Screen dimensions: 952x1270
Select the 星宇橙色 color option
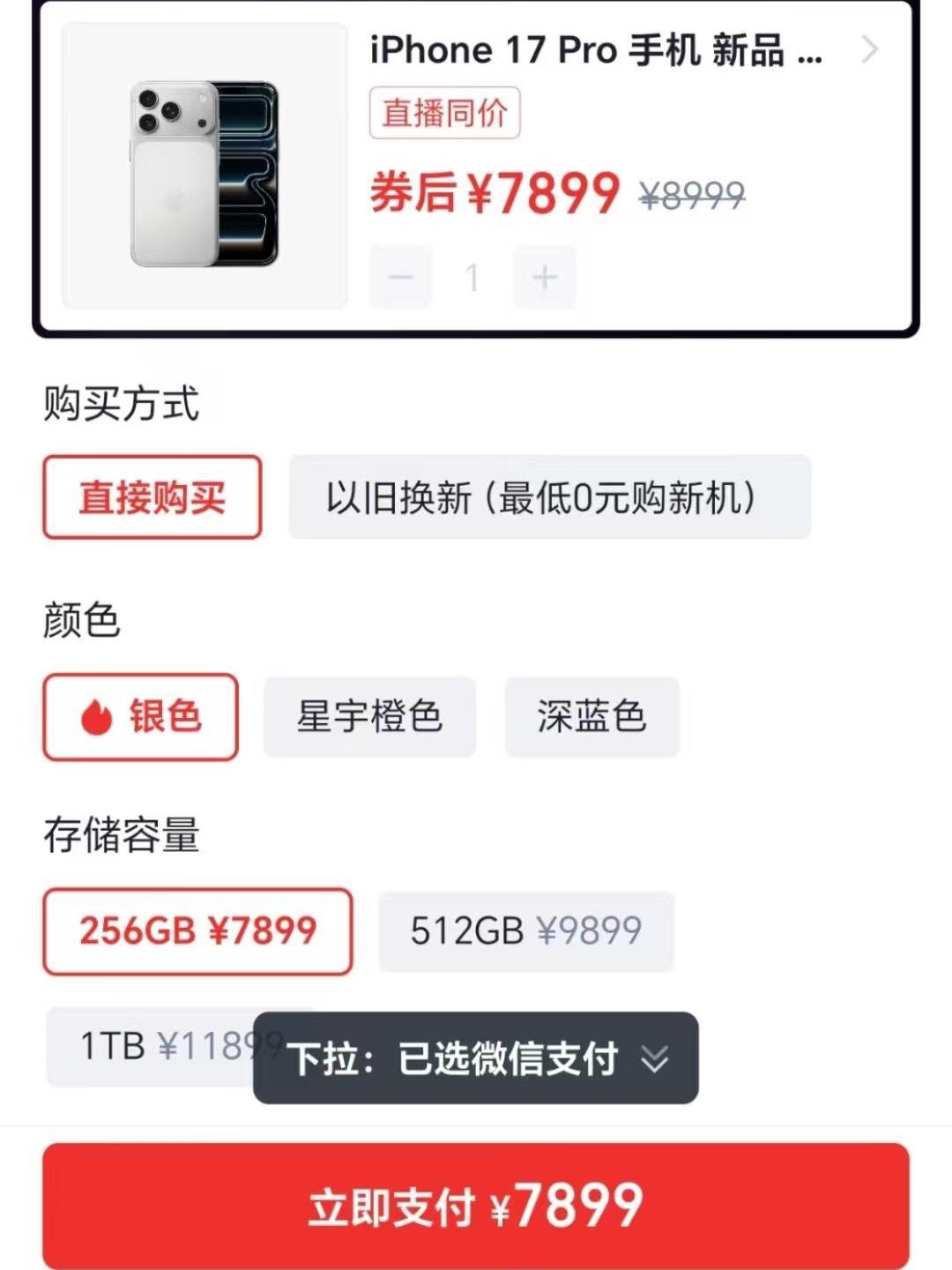369,718
